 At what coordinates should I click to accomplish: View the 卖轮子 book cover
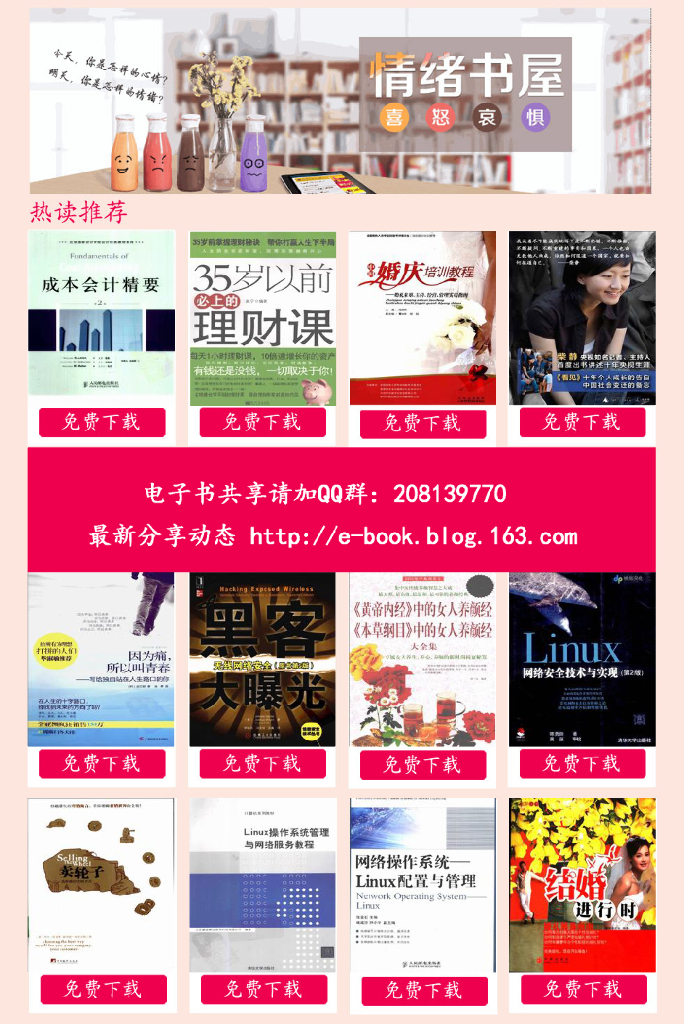coord(101,885)
